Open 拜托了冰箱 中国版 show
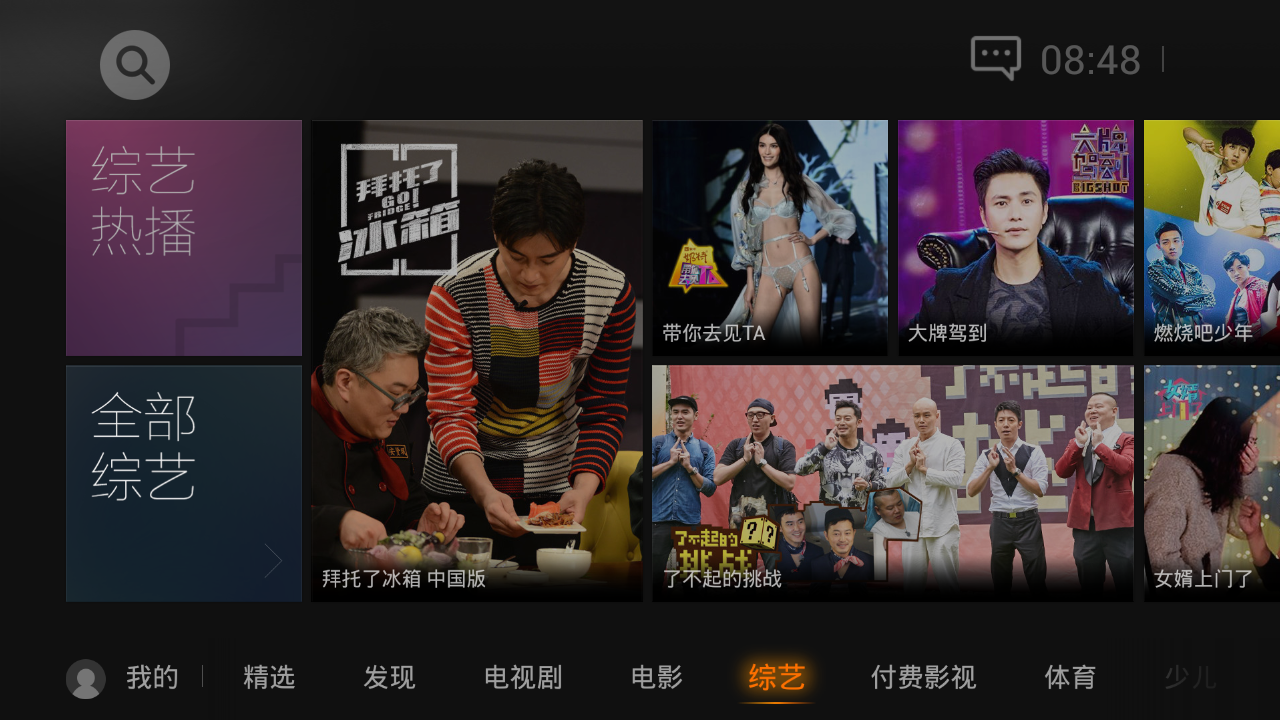 (x=477, y=361)
